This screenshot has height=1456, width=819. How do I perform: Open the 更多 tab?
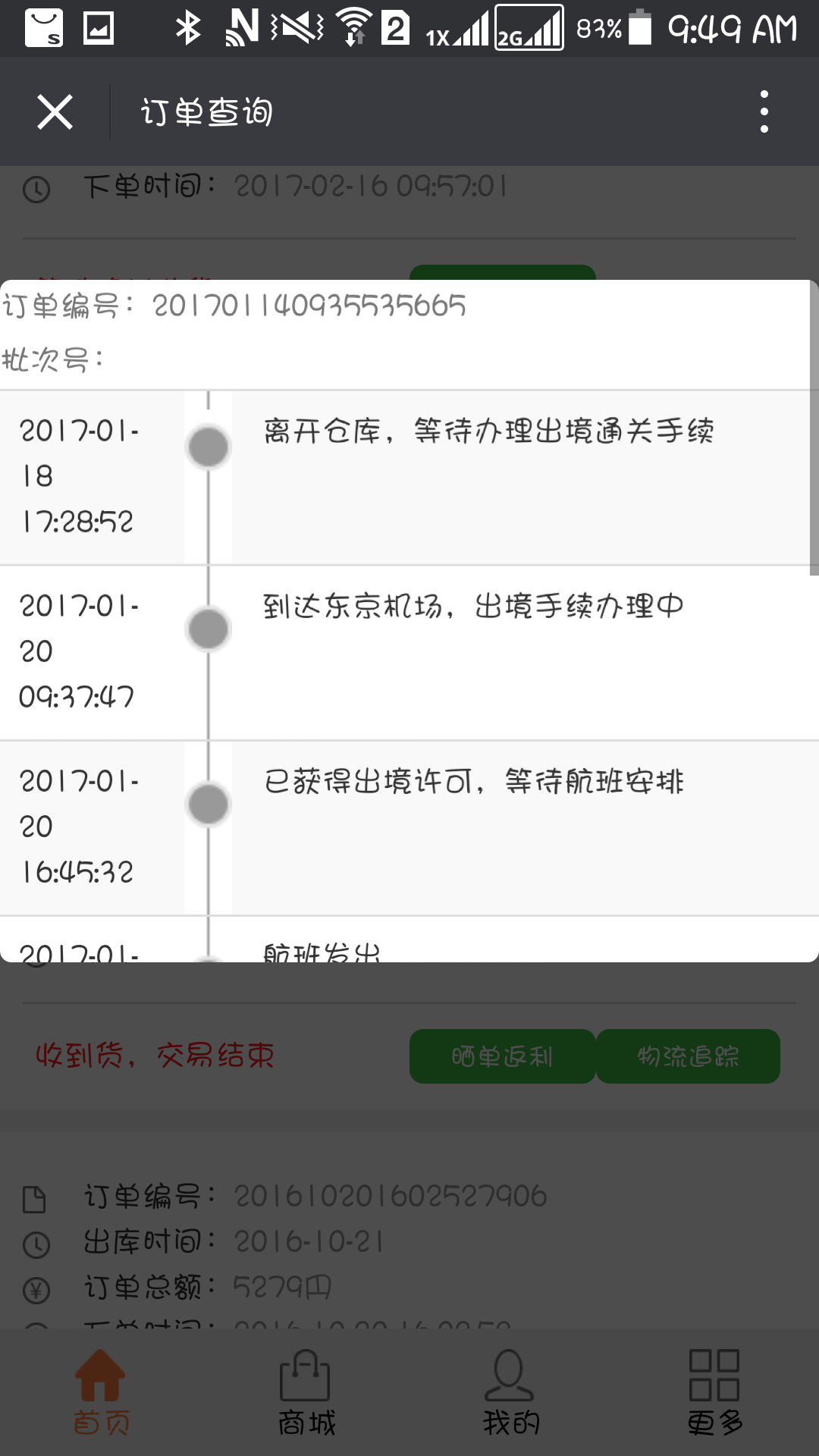(x=715, y=1393)
